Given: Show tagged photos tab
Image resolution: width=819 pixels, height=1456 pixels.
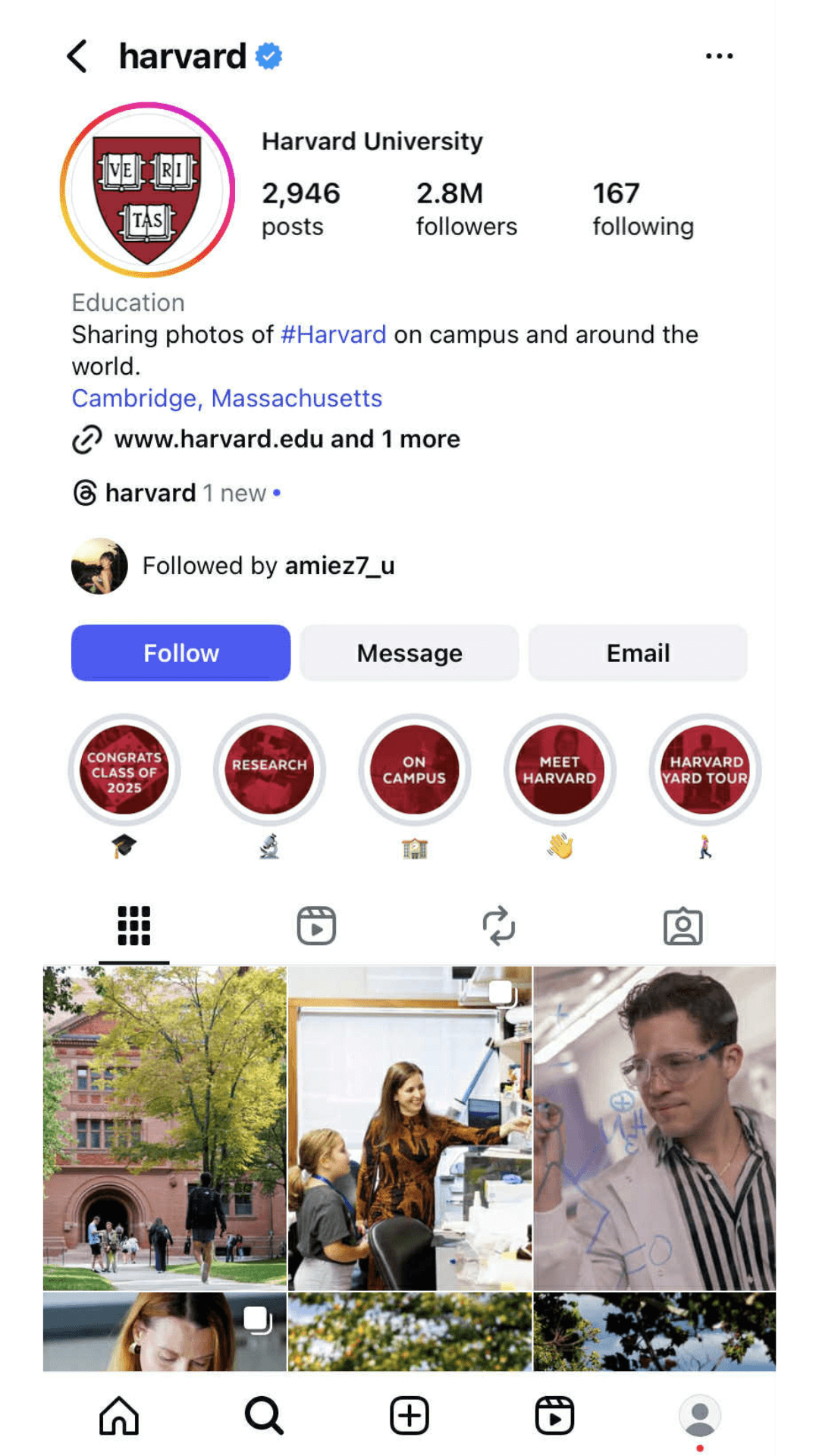Looking at the screenshot, I should 682,926.
